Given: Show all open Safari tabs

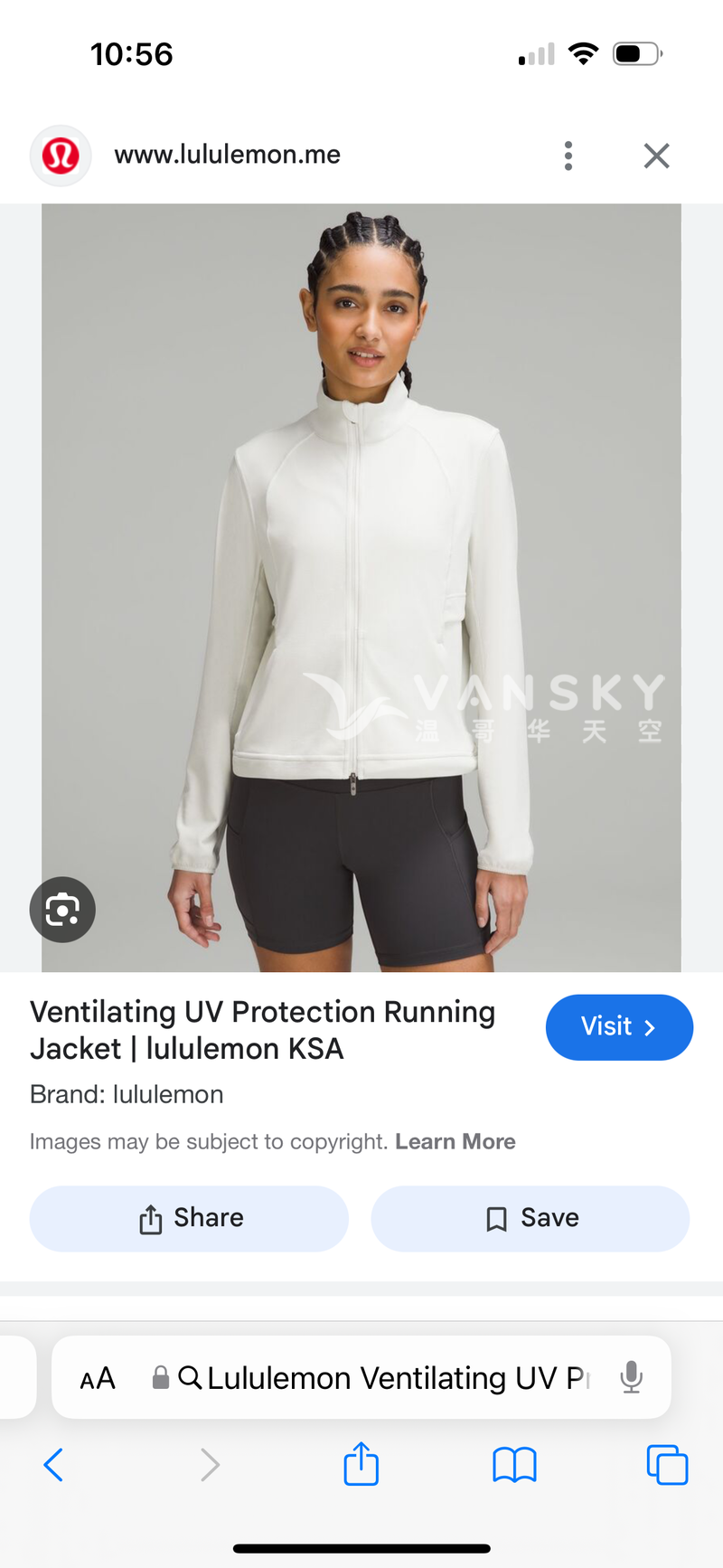Looking at the screenshot, I should click(x=667, y=1464).
